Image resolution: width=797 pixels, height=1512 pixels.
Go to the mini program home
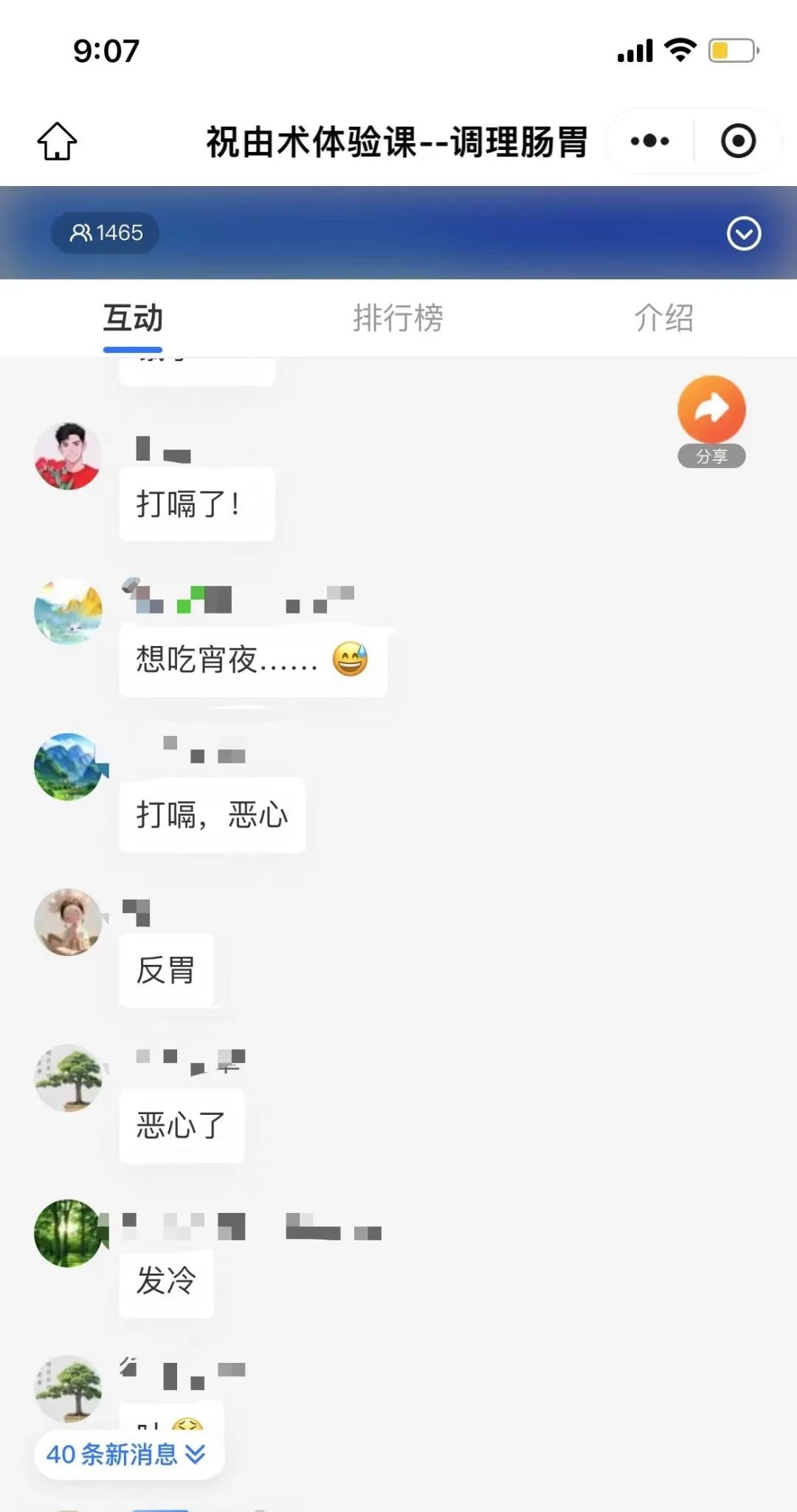57,141
